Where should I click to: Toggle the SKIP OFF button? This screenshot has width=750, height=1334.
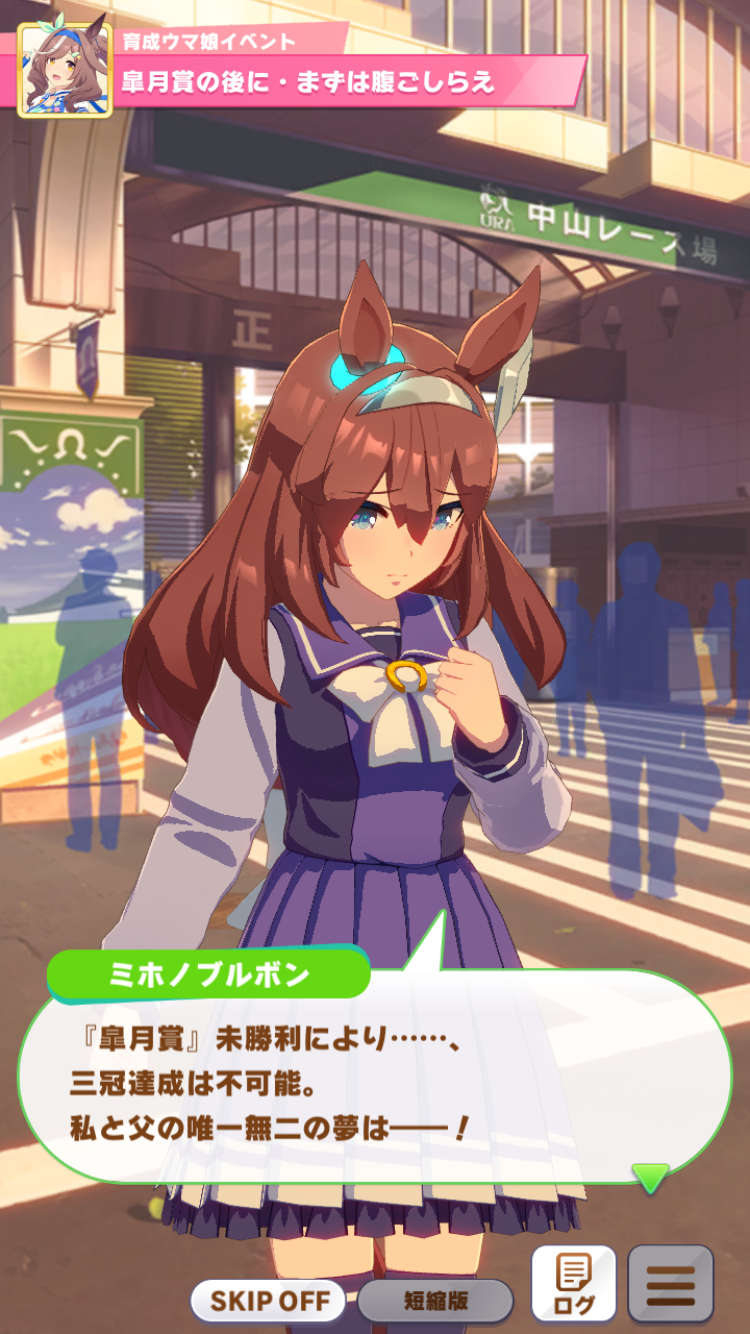pyautogui.click(x=267, y=1301)
